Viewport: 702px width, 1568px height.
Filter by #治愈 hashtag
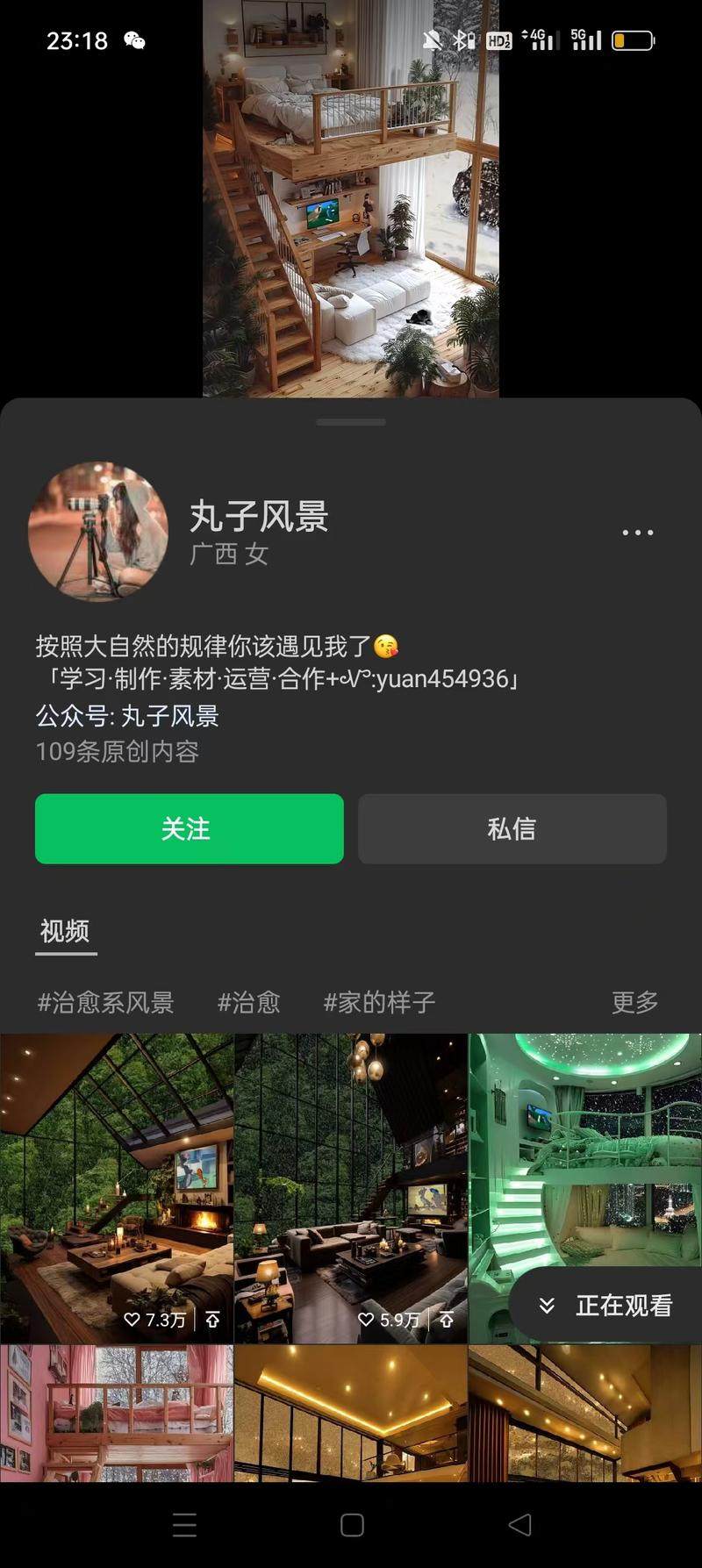coord(249,1002)
